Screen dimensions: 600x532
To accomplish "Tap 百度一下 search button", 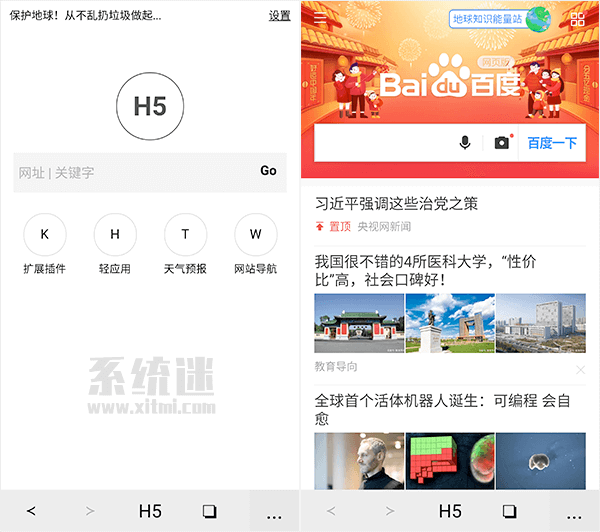I will (552, 143).
